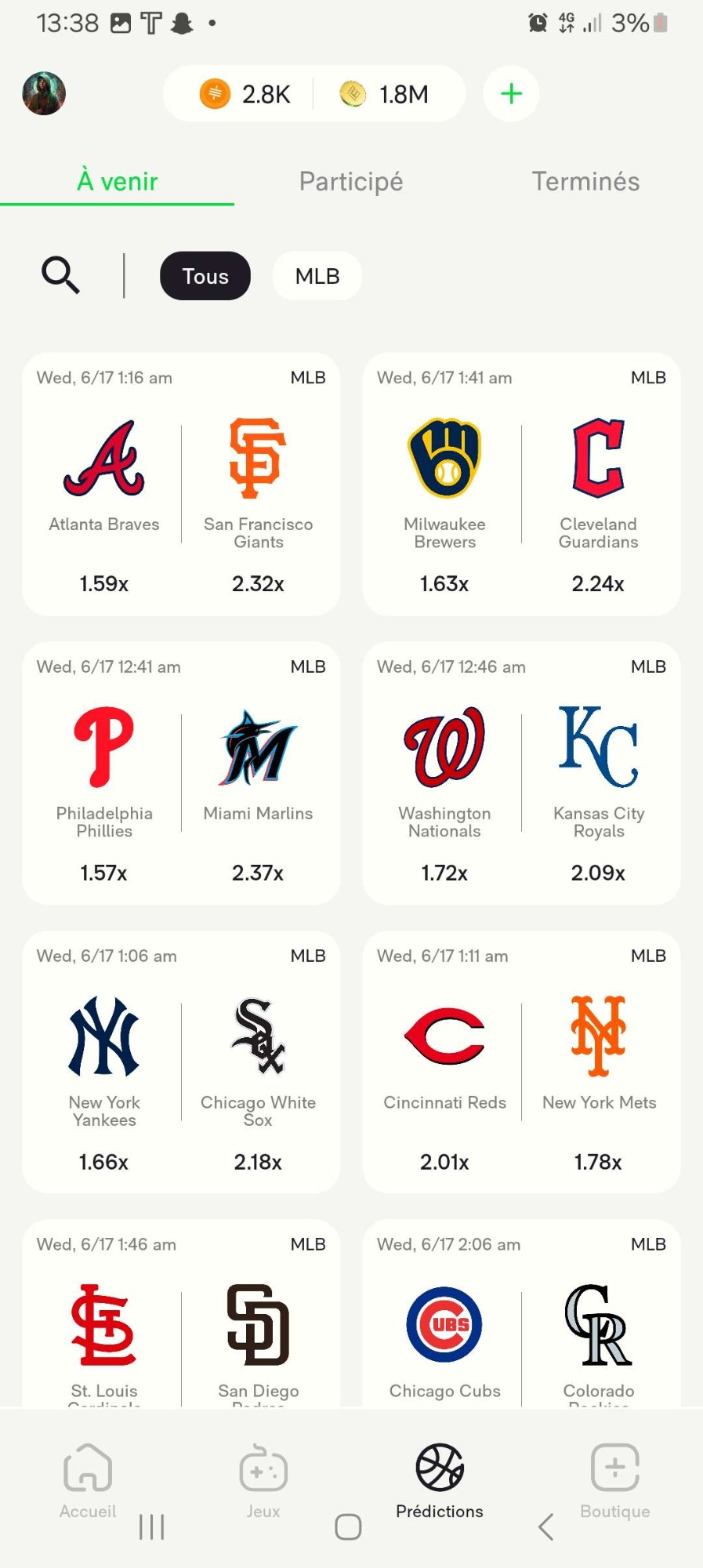Go to the Accueil tab

(x=88, y=1480)
